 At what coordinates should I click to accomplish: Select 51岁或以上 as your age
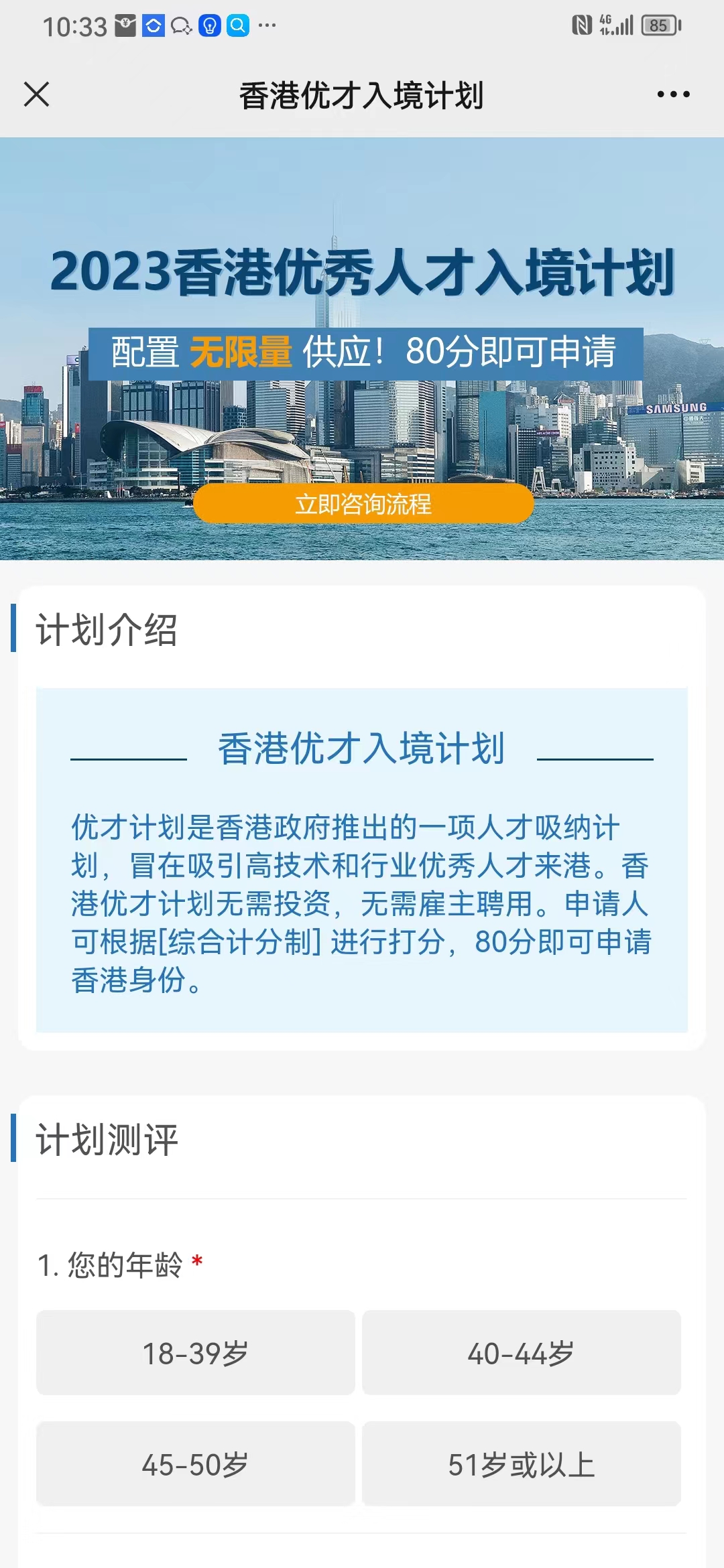tap(521, 1464)
